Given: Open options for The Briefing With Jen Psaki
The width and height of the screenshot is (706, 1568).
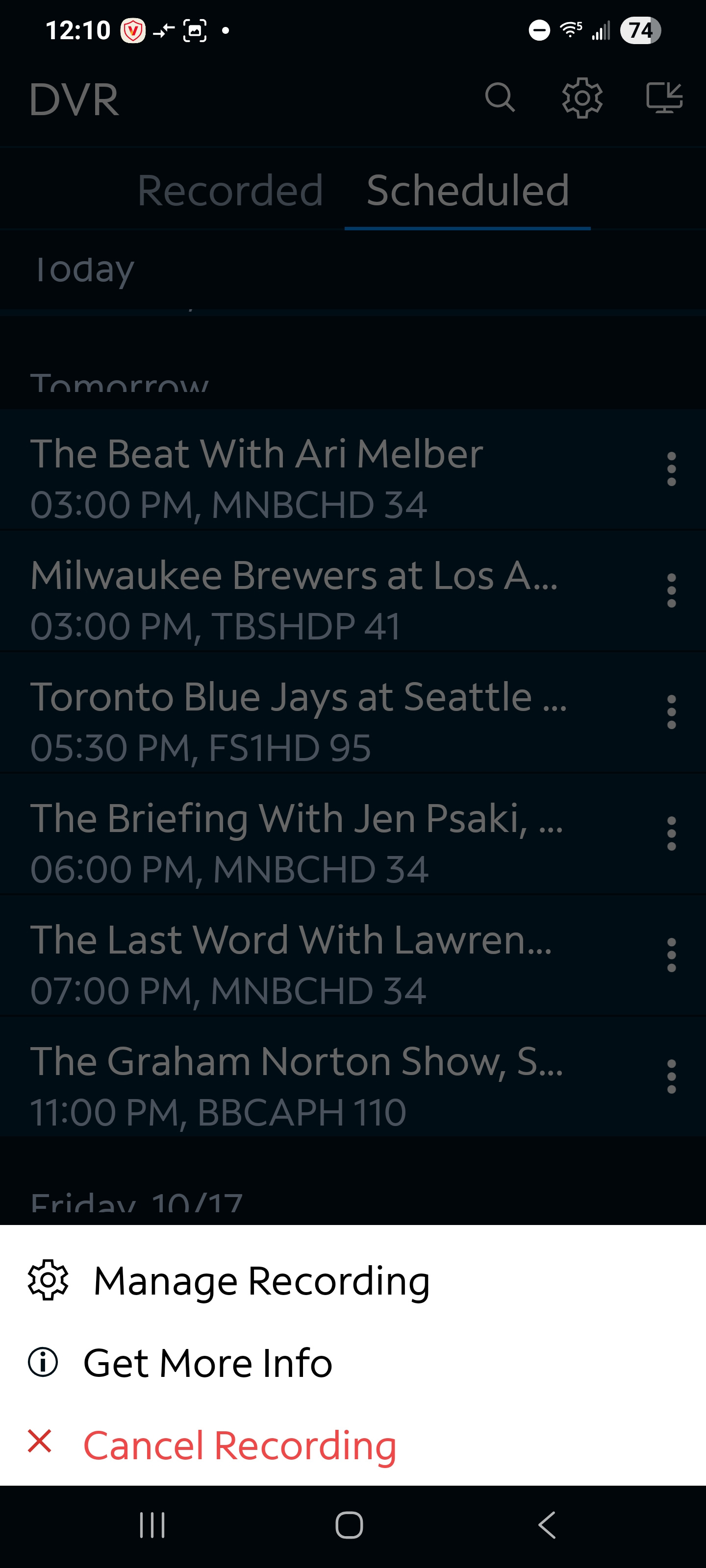Looking at the screenshot, I should click(x=671, y=834).
